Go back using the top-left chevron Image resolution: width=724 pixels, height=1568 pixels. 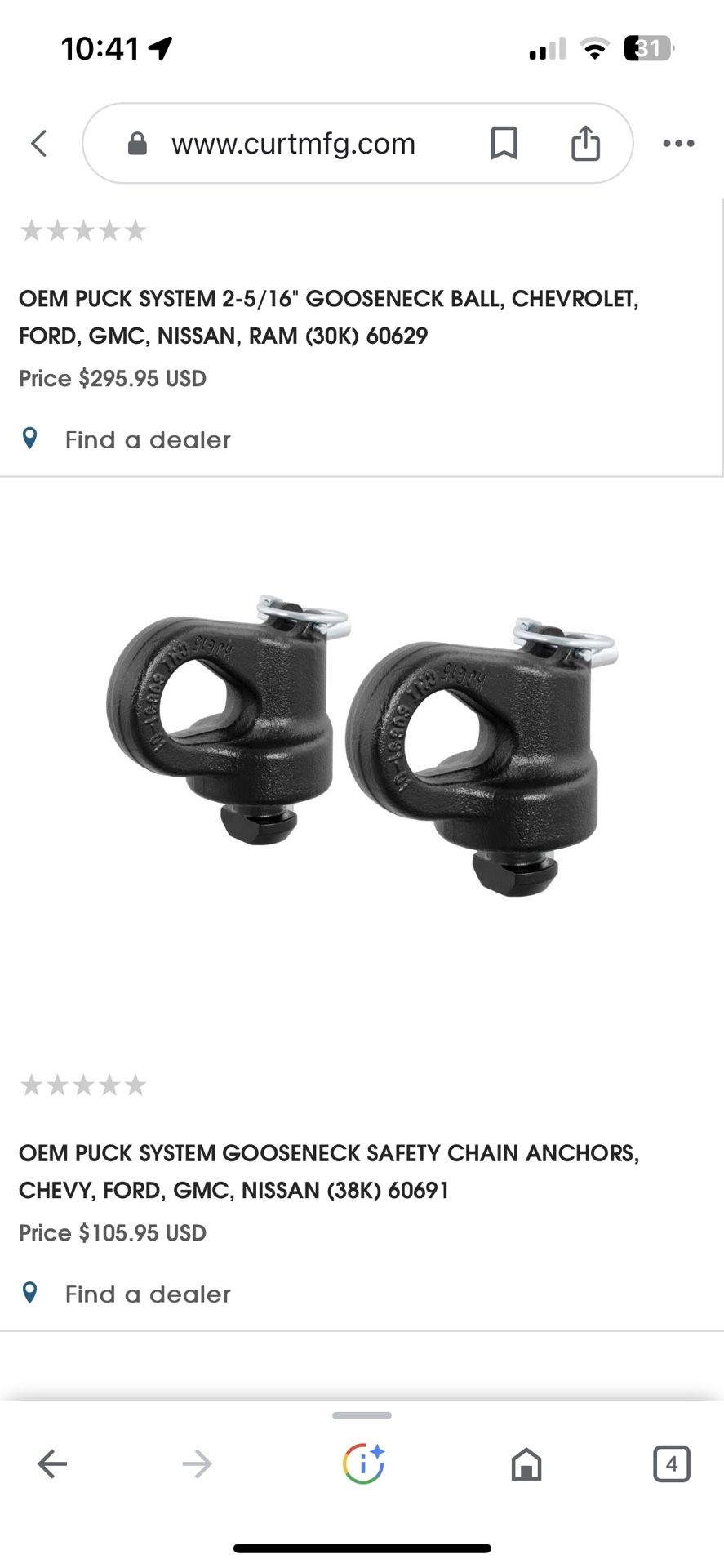[38, 144]
